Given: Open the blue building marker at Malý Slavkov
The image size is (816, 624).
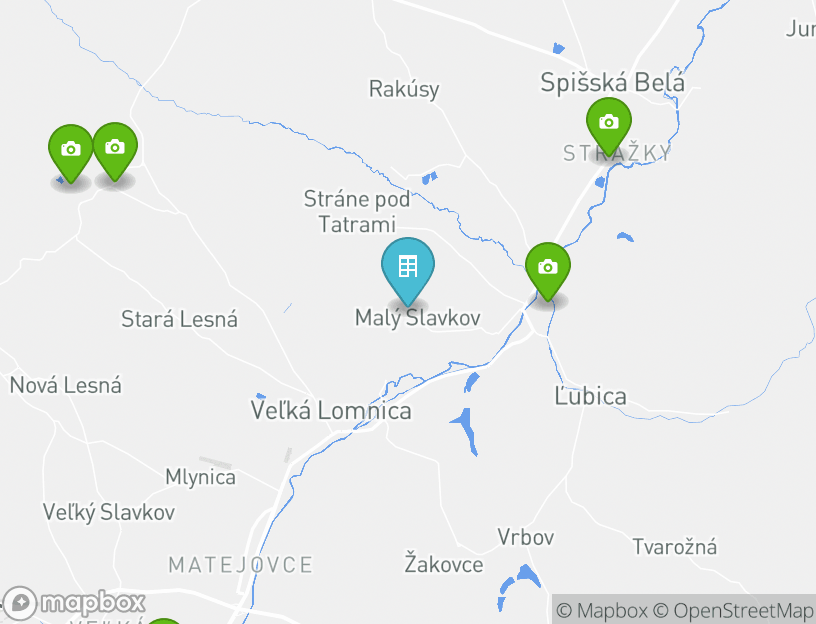Looking at the screenshot, I should pyautogui.click(x=408, y=267).
